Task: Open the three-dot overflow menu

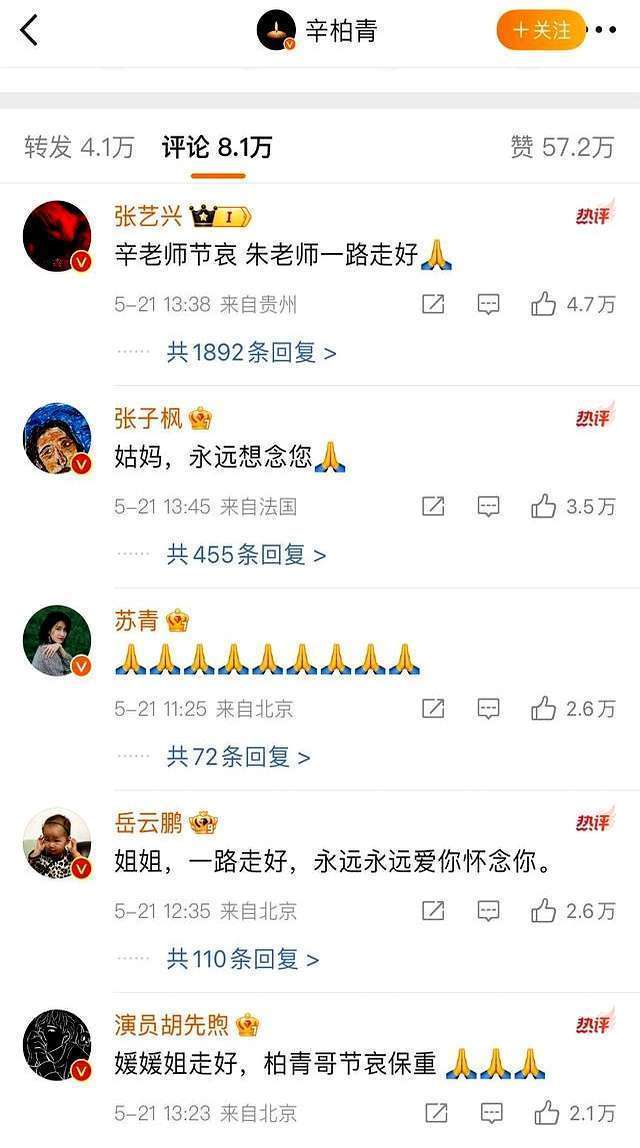Action: pos(605,31)
